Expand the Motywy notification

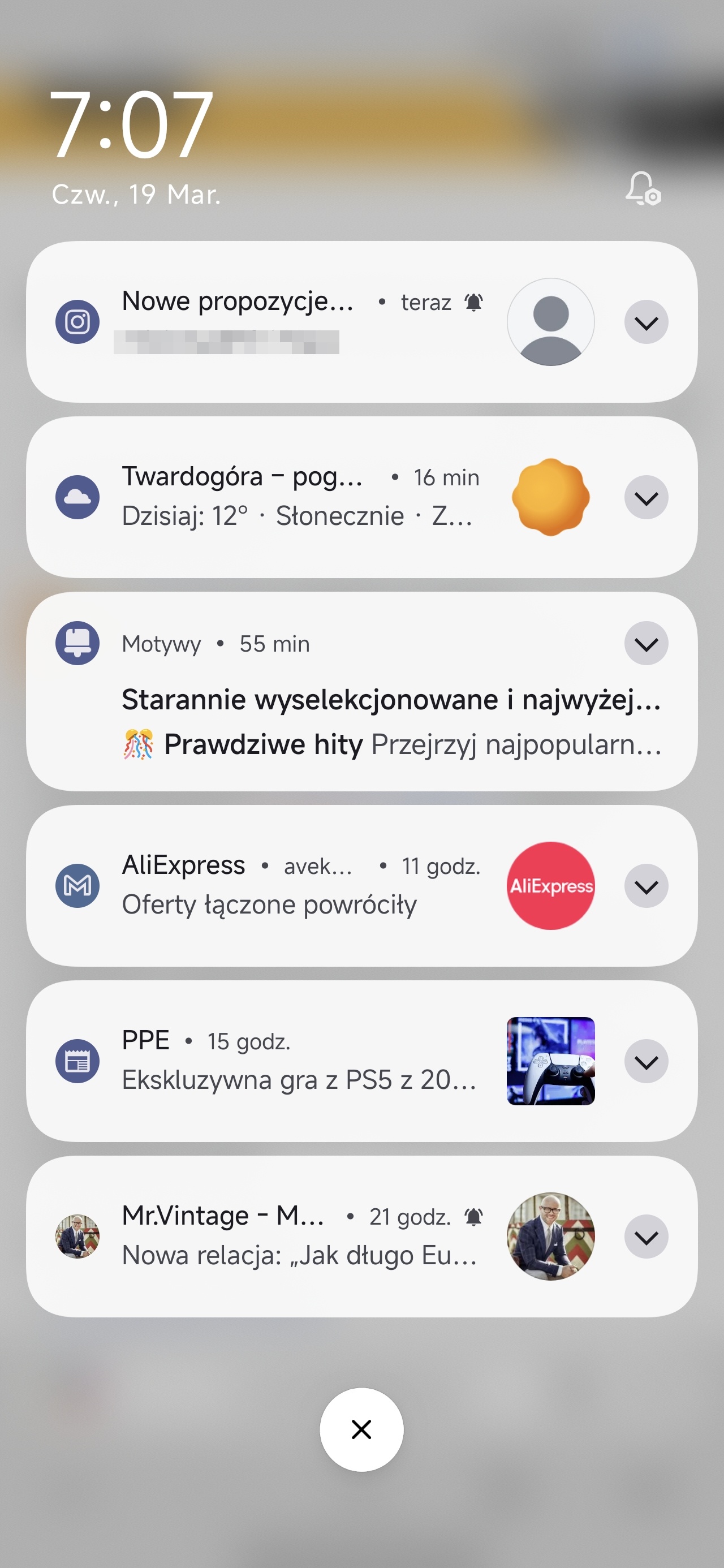click(x=645, y=643)
